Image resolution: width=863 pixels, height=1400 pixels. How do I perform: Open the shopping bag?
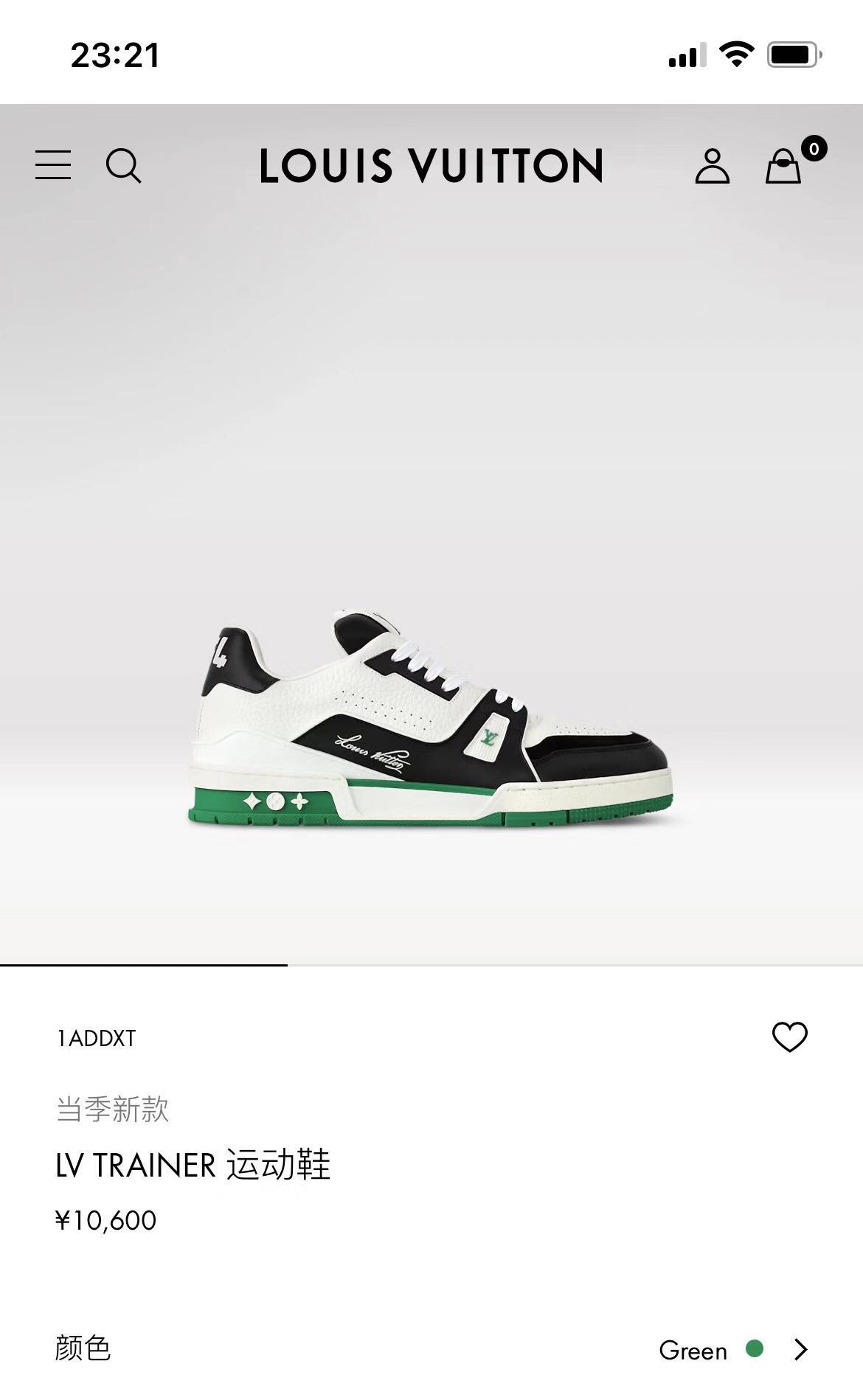click(x=783, y=166)
